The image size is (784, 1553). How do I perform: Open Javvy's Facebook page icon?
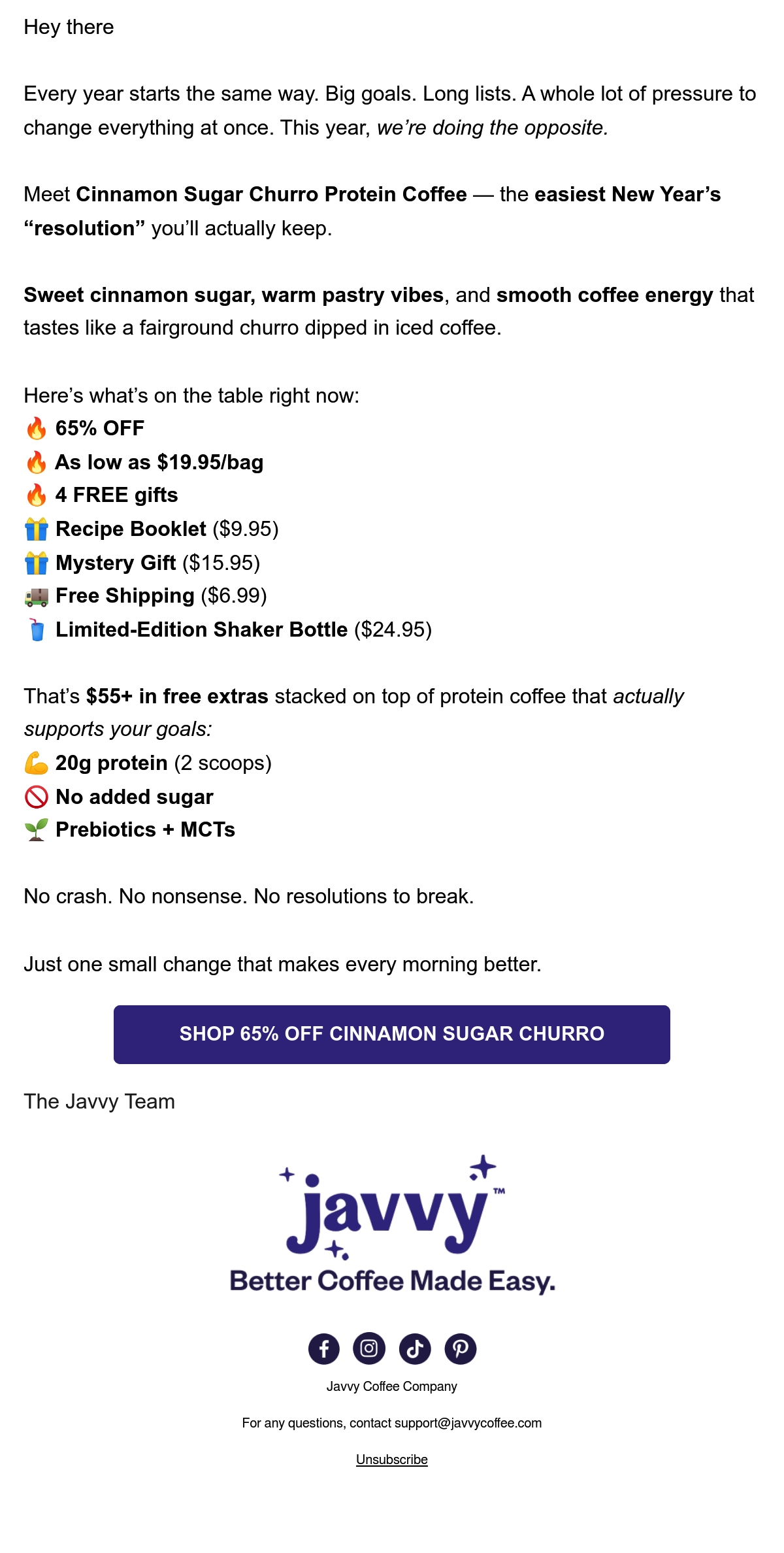coord(324,1348)
